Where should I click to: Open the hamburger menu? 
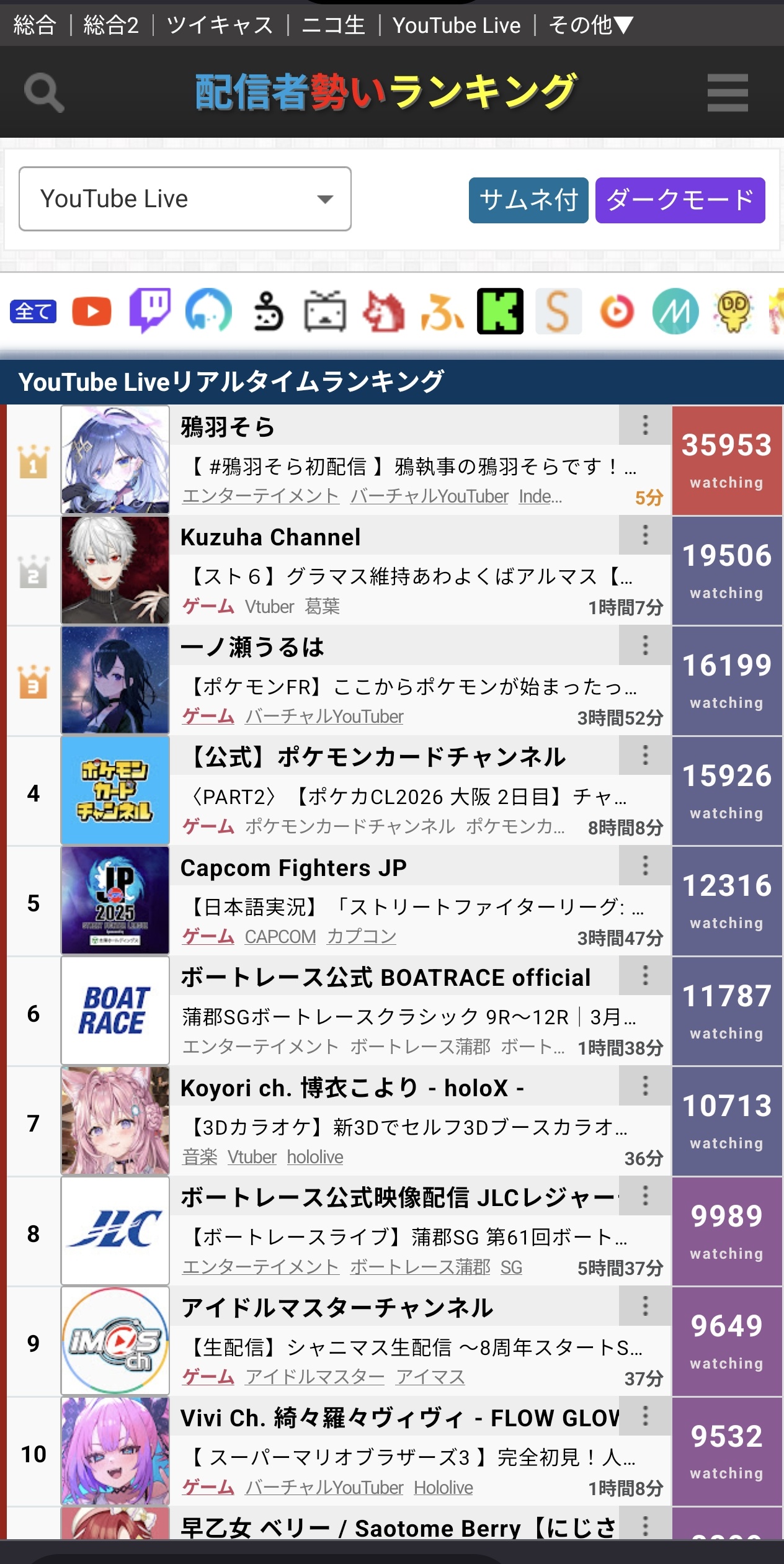pos(727,93)
